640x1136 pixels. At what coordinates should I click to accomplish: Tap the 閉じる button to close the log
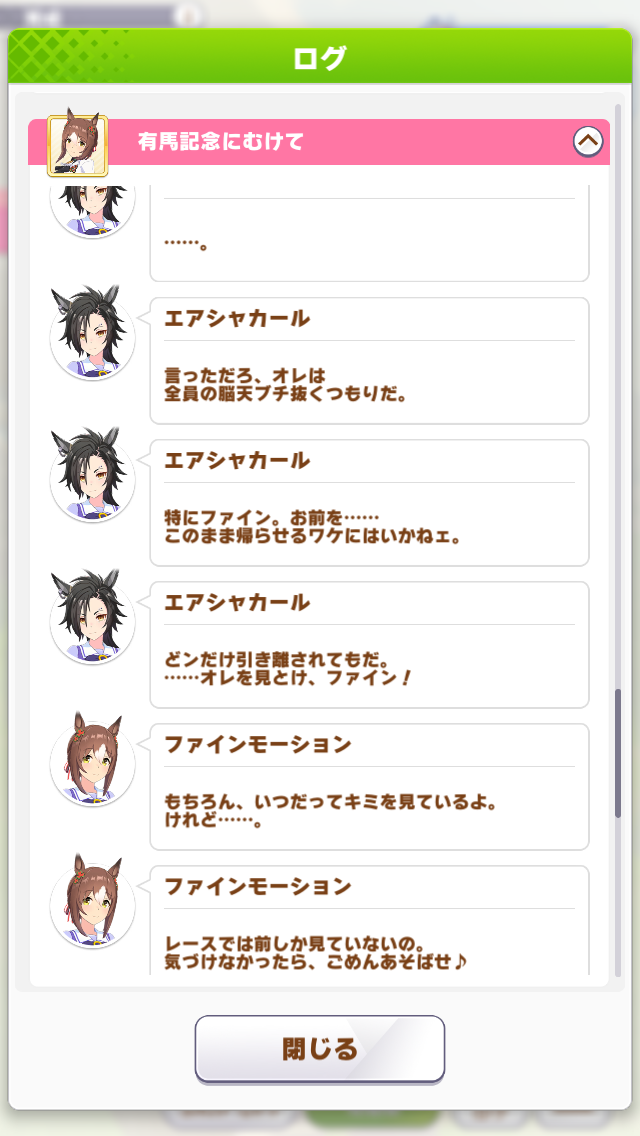click(x=320, y=1048)
